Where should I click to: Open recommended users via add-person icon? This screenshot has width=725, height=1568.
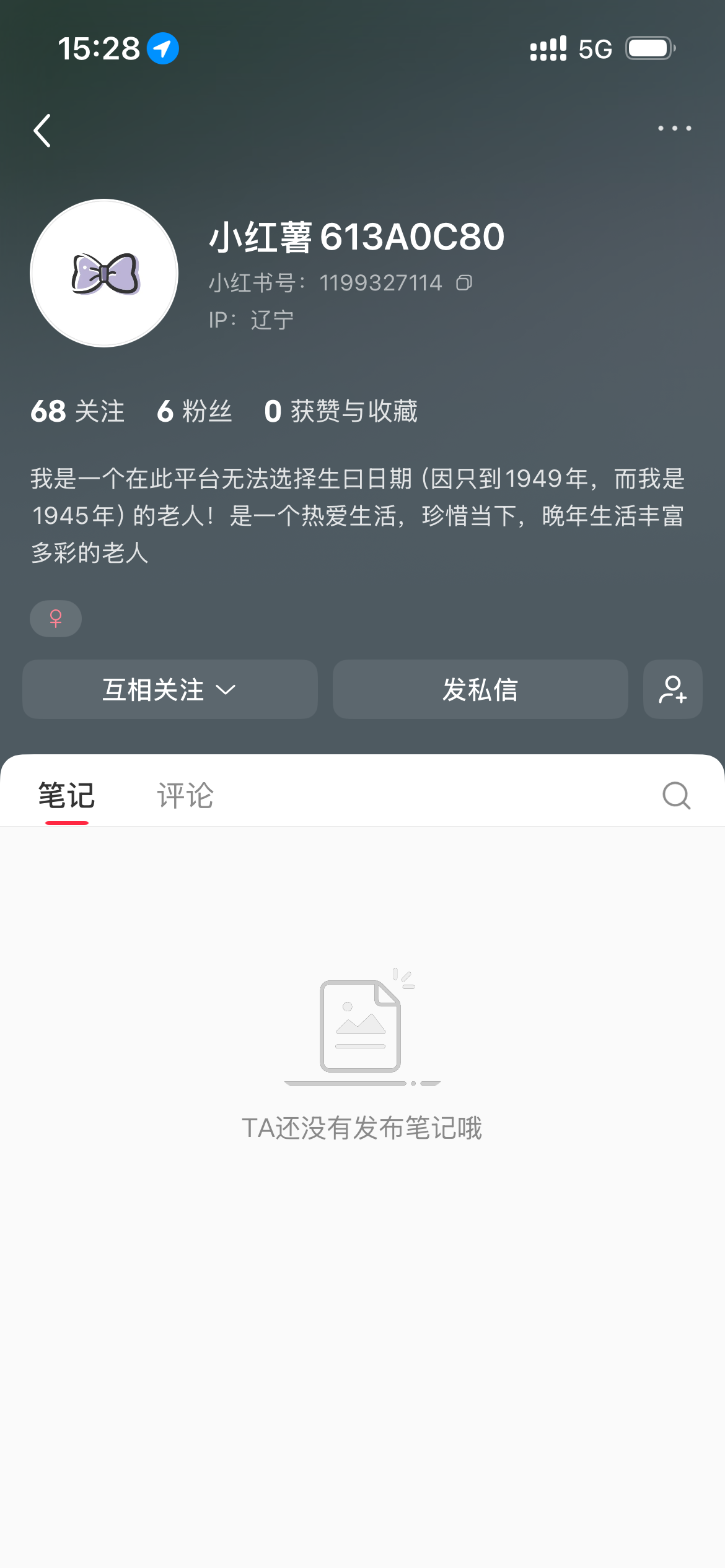[x=673, y=689]
